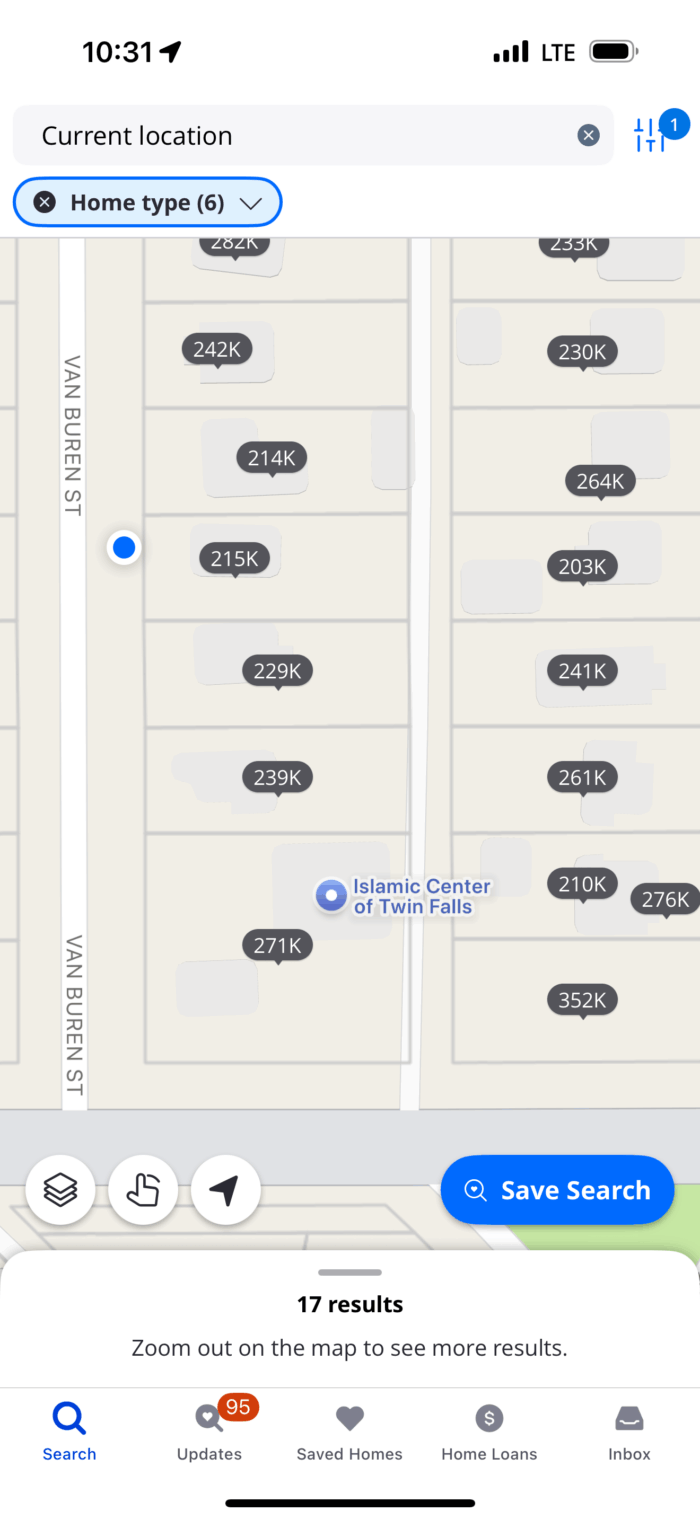Tap the 264K price pin
Viewport: 700px width, 1520px height.
600,481
